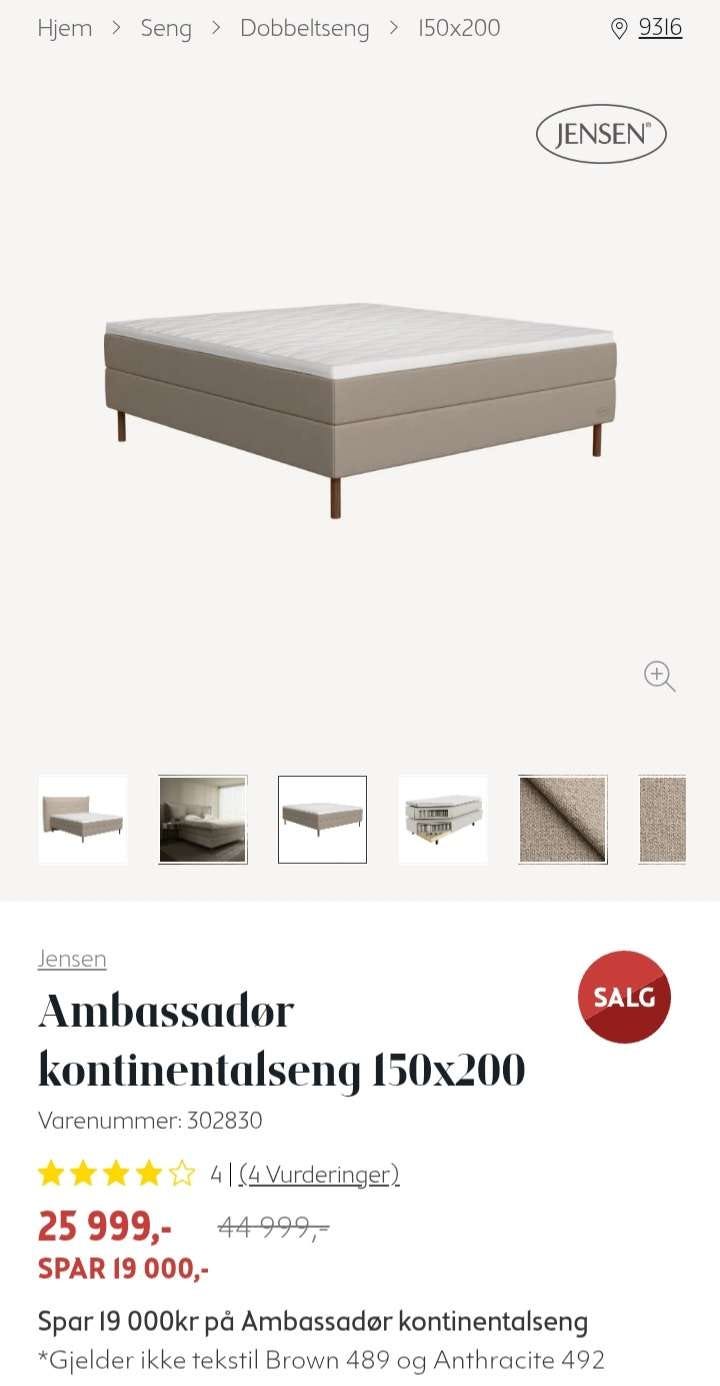Zoom in on the product image
The height and width of the screenshot is (1386, 720).
pyautogui.click(x=659, y=676)
